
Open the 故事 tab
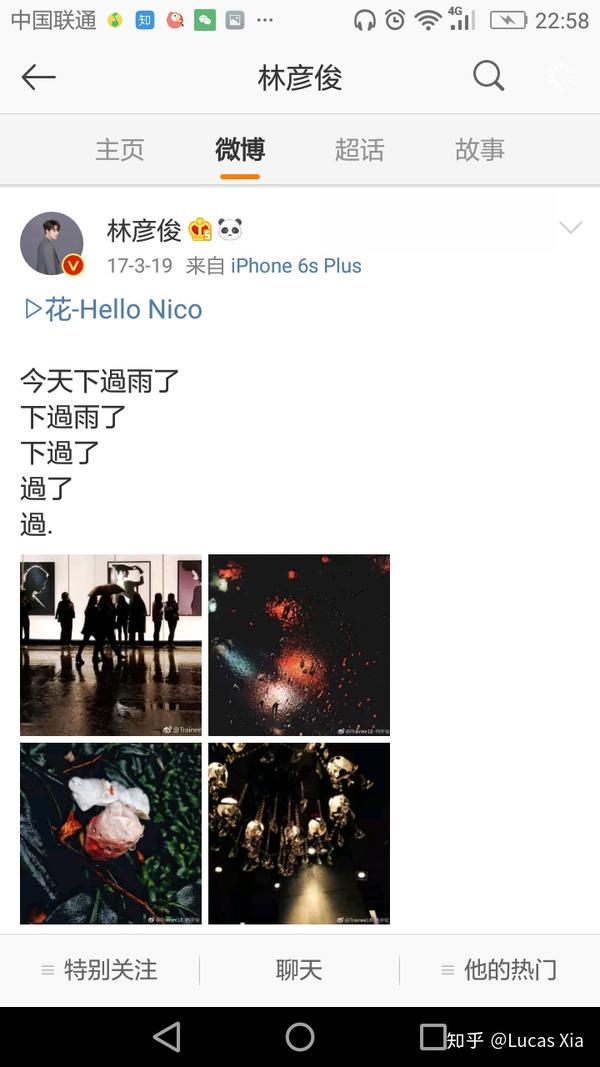[x=479, y=150]
